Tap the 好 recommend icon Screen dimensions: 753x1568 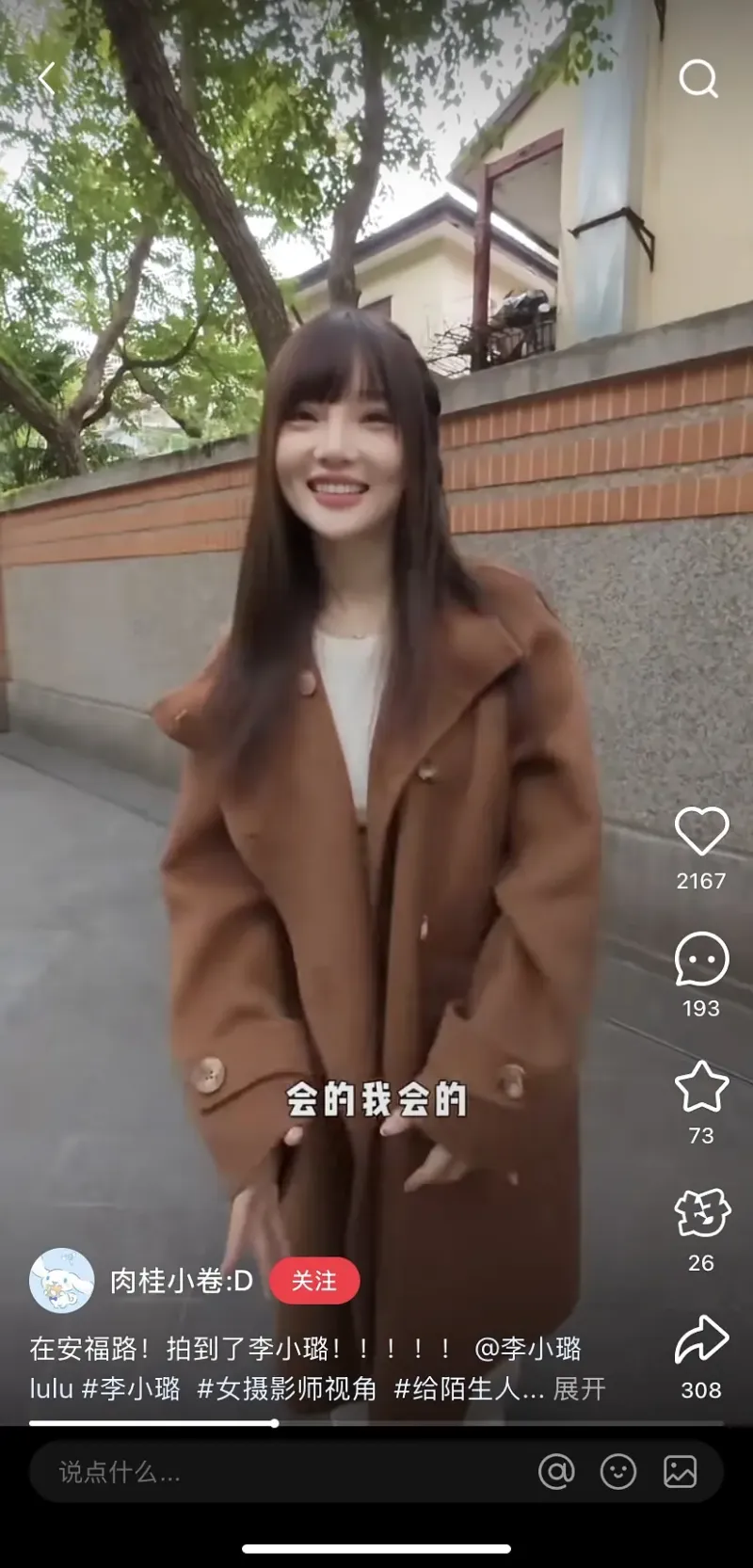point(701,1212)
